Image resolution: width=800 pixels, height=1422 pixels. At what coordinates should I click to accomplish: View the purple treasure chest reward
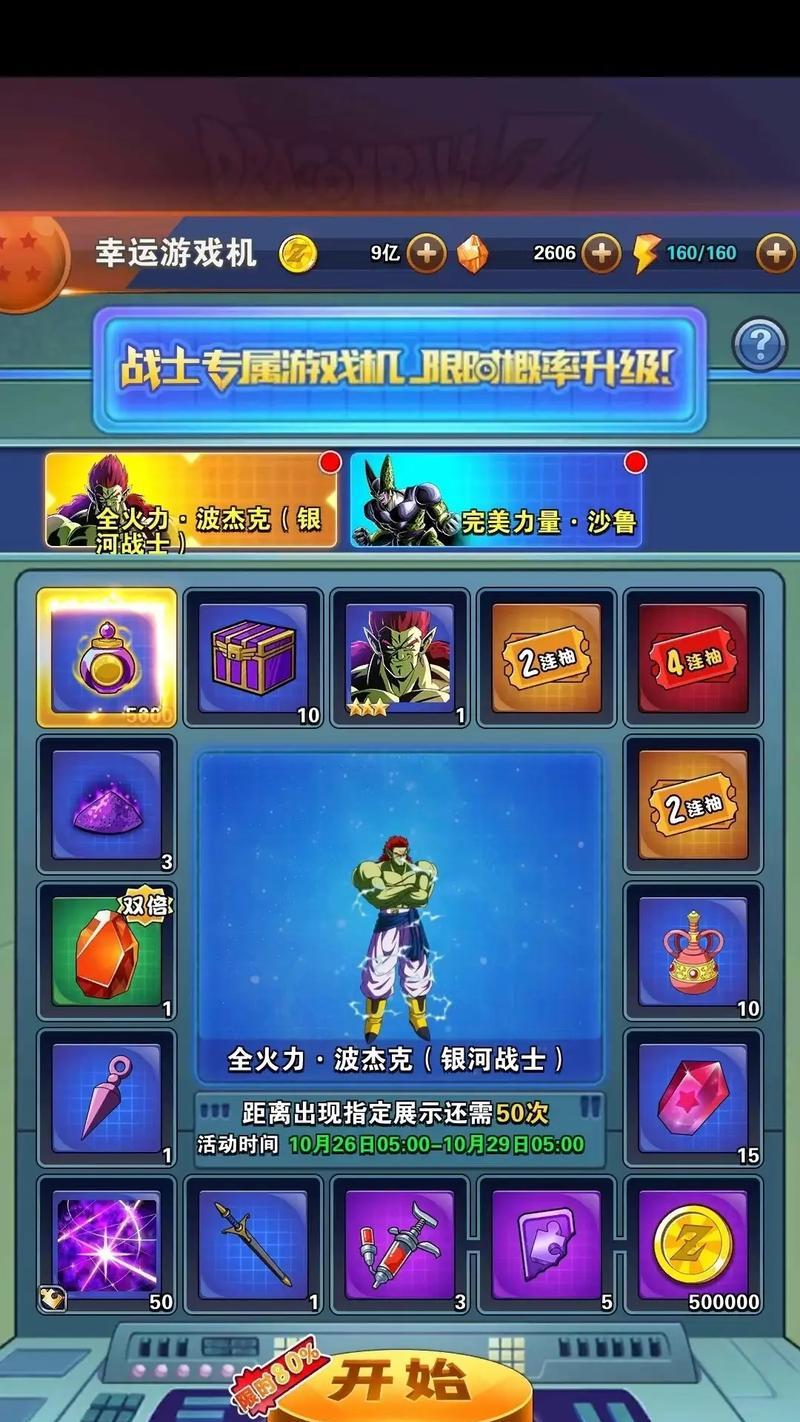click(253, 658)
